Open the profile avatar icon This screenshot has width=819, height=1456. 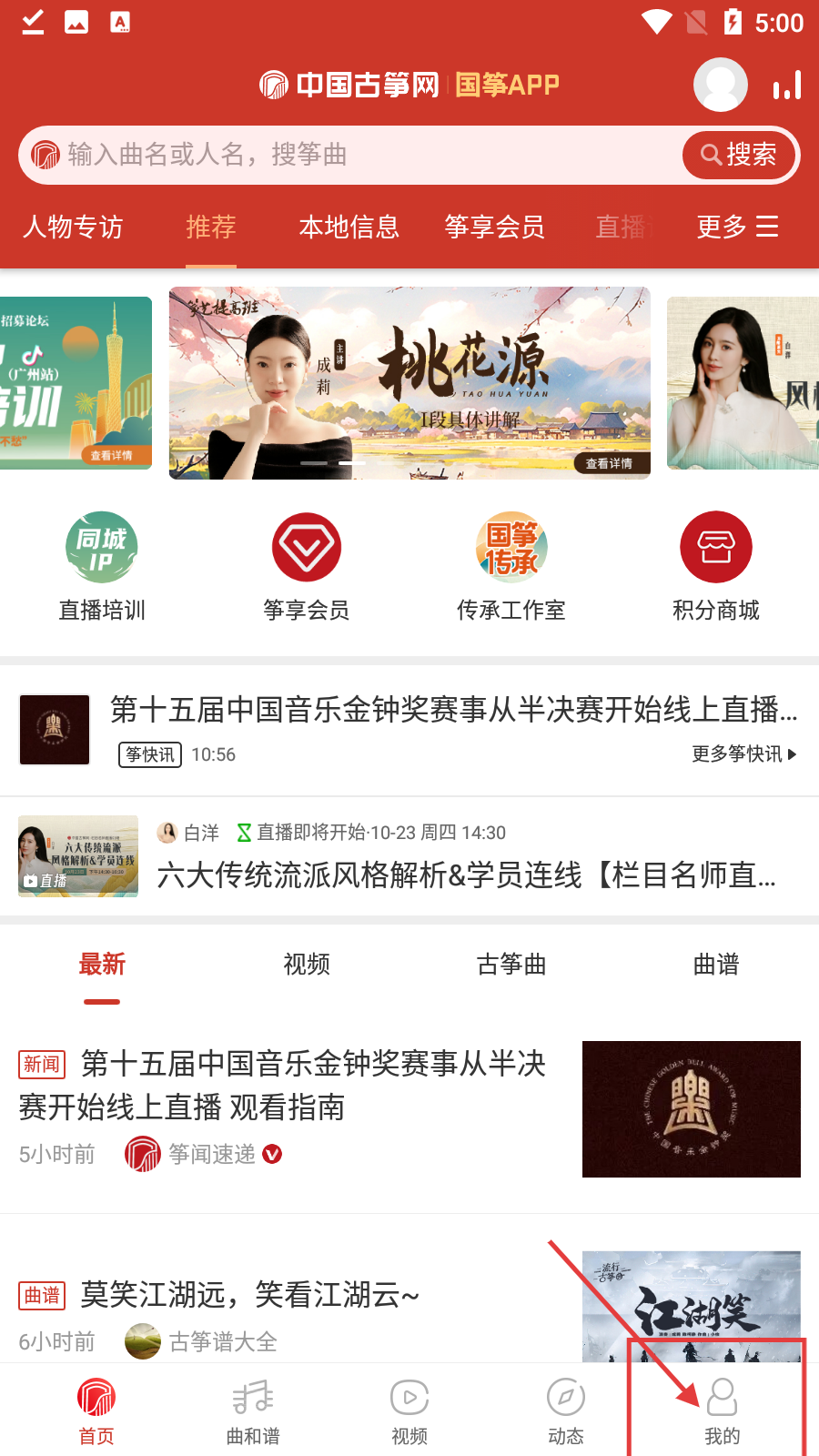point(720,85)
